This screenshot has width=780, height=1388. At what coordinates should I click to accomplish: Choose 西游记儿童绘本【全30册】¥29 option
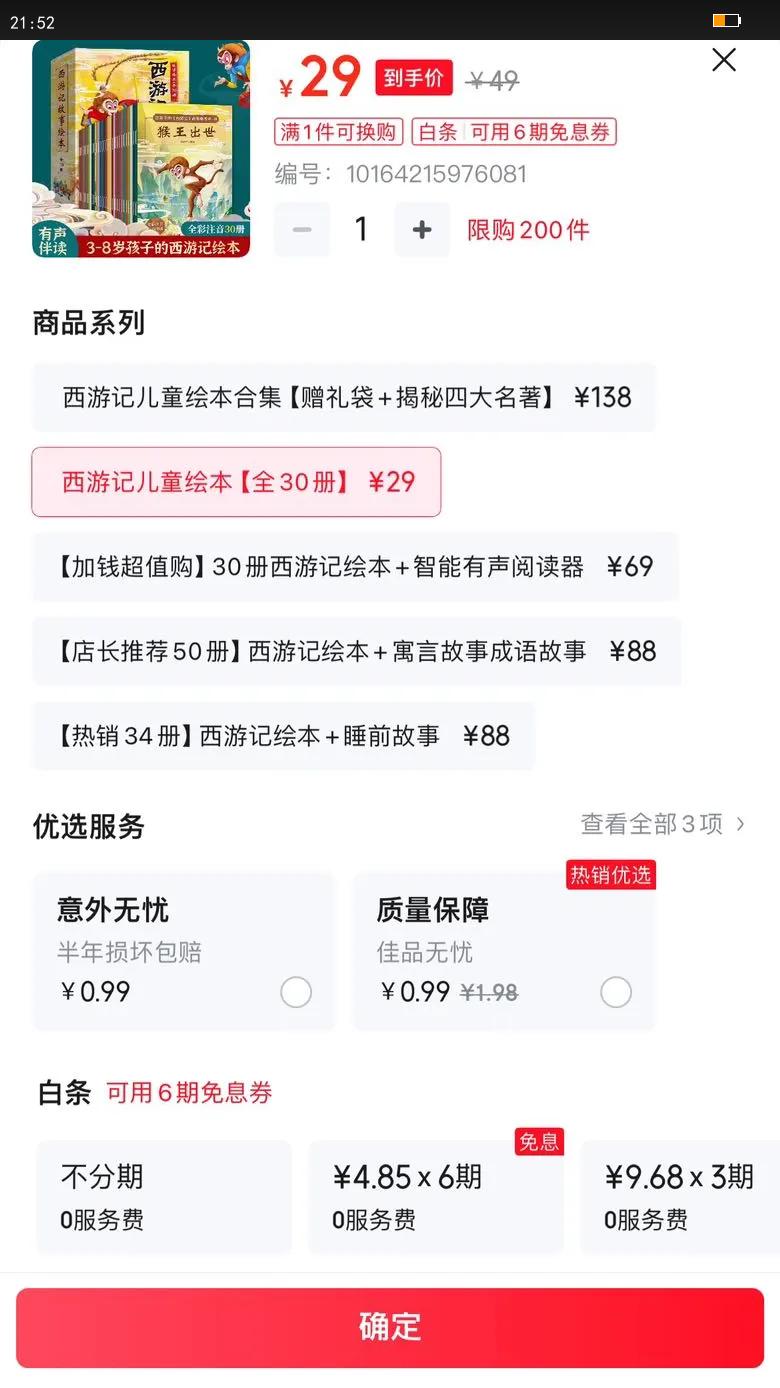236,482
